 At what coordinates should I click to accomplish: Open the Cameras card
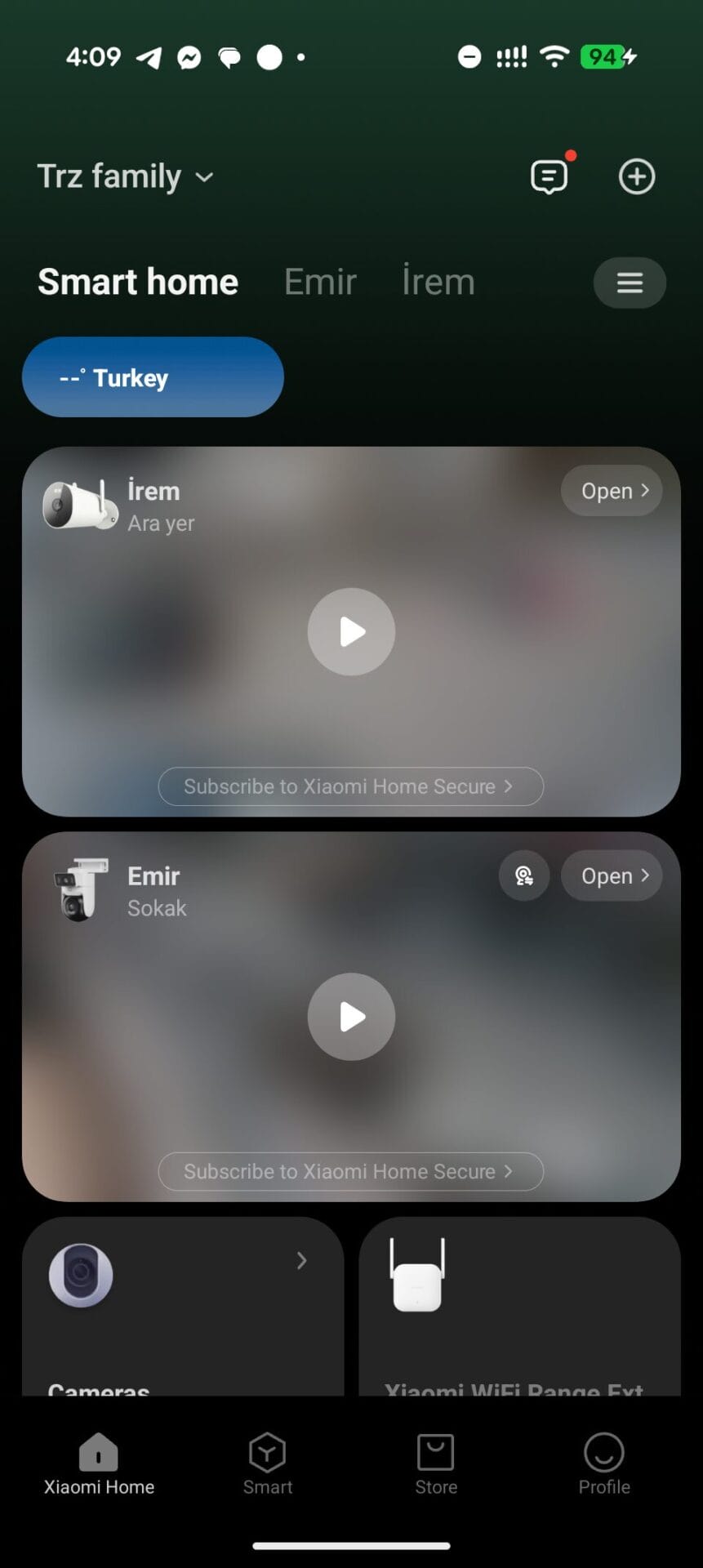point(183,1307)
